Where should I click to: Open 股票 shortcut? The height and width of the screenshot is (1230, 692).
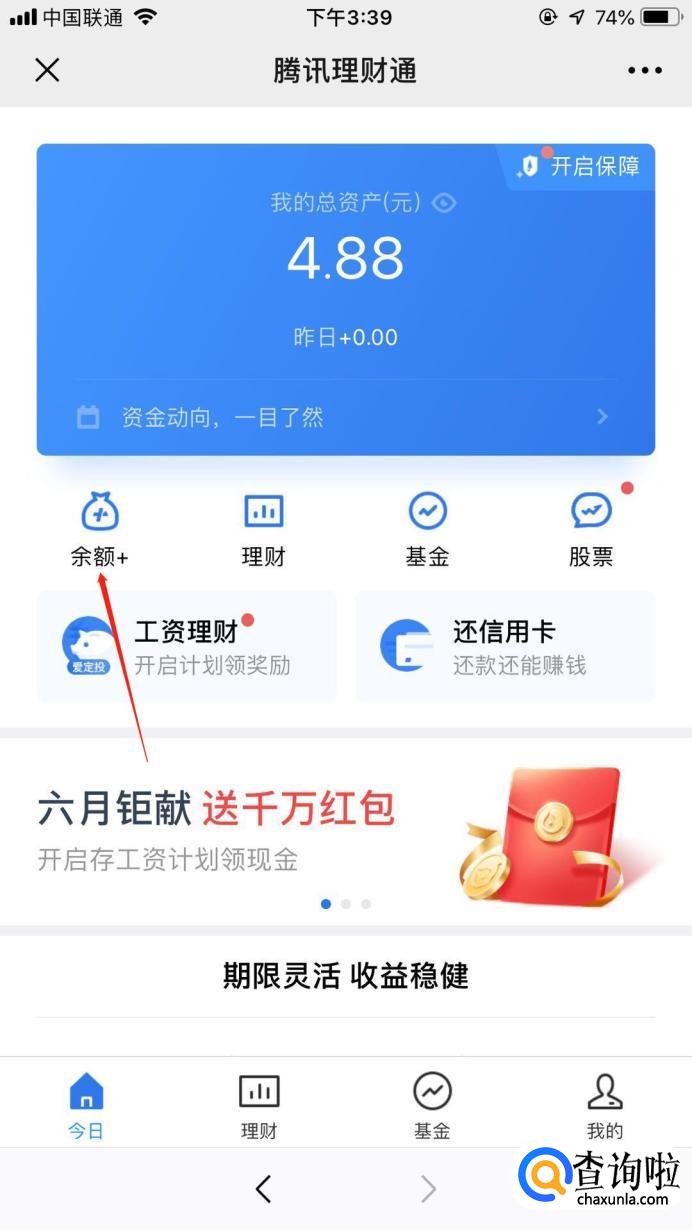[591, 528]
